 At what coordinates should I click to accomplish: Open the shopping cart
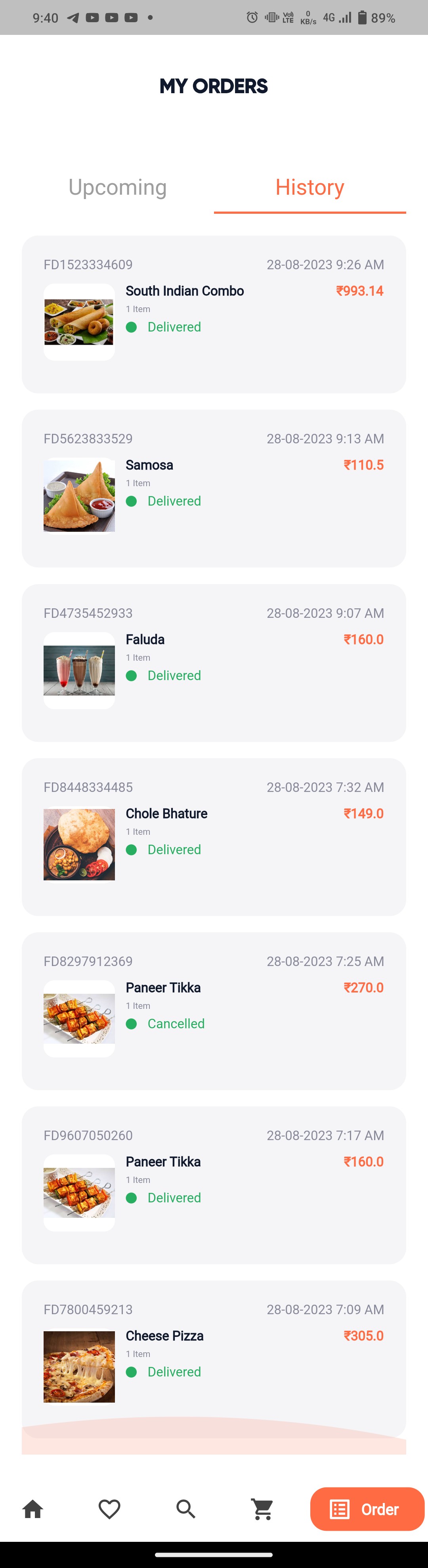(x=262, y=1509)
